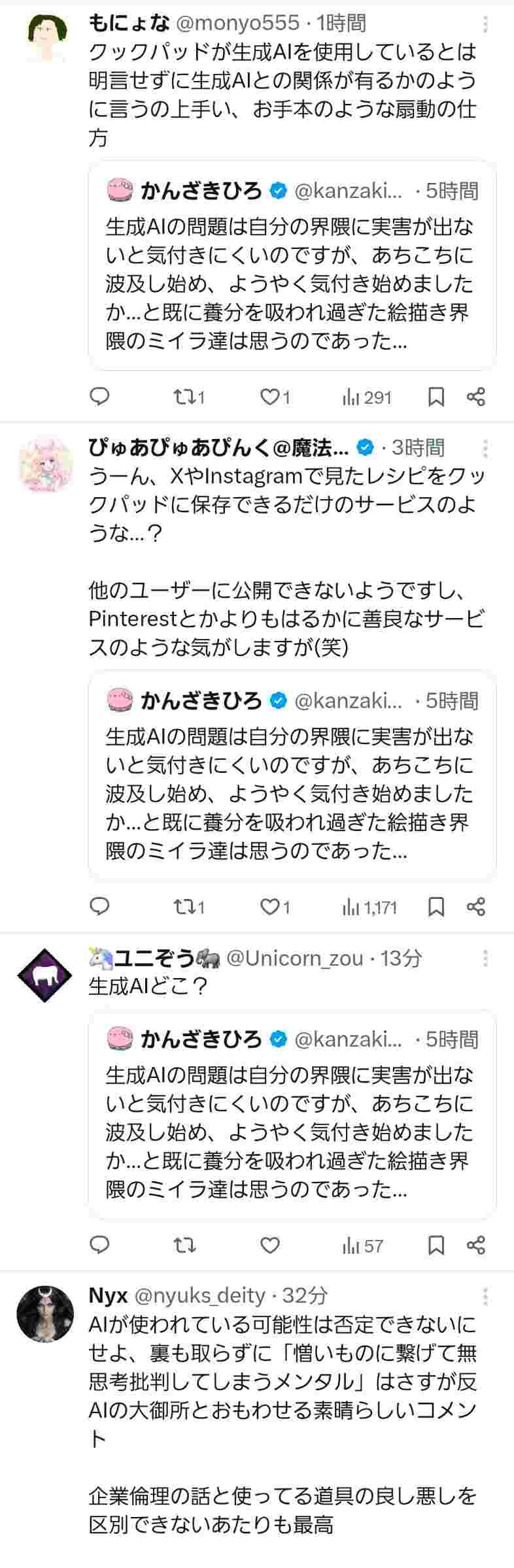Viewport: 514px width, 1568px height.
Task: Reply to ぴゅあぴゅあぴんく's post
Action: tap(99, 906)
